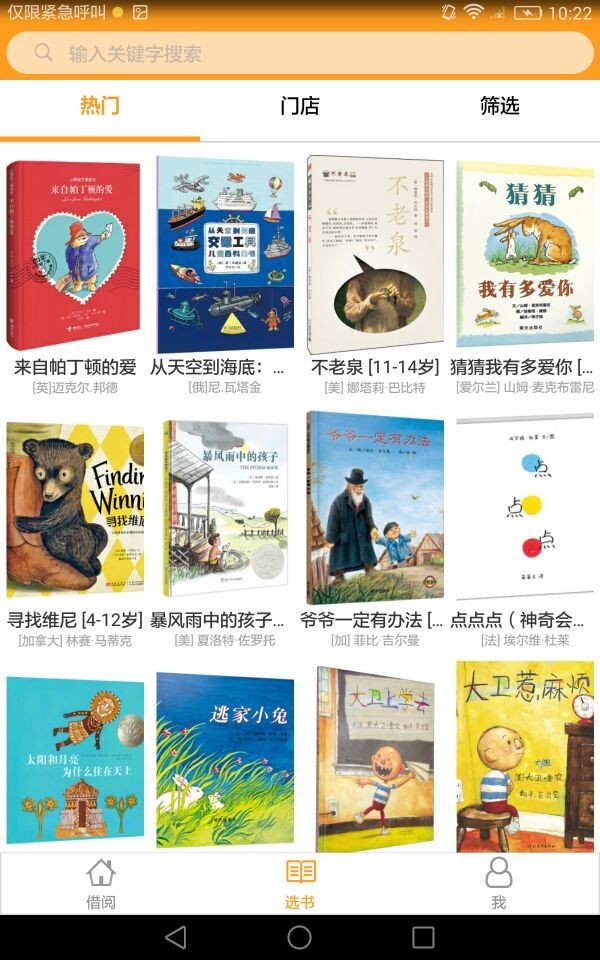
Task: Tap the system back button
Action: [176, 936]
